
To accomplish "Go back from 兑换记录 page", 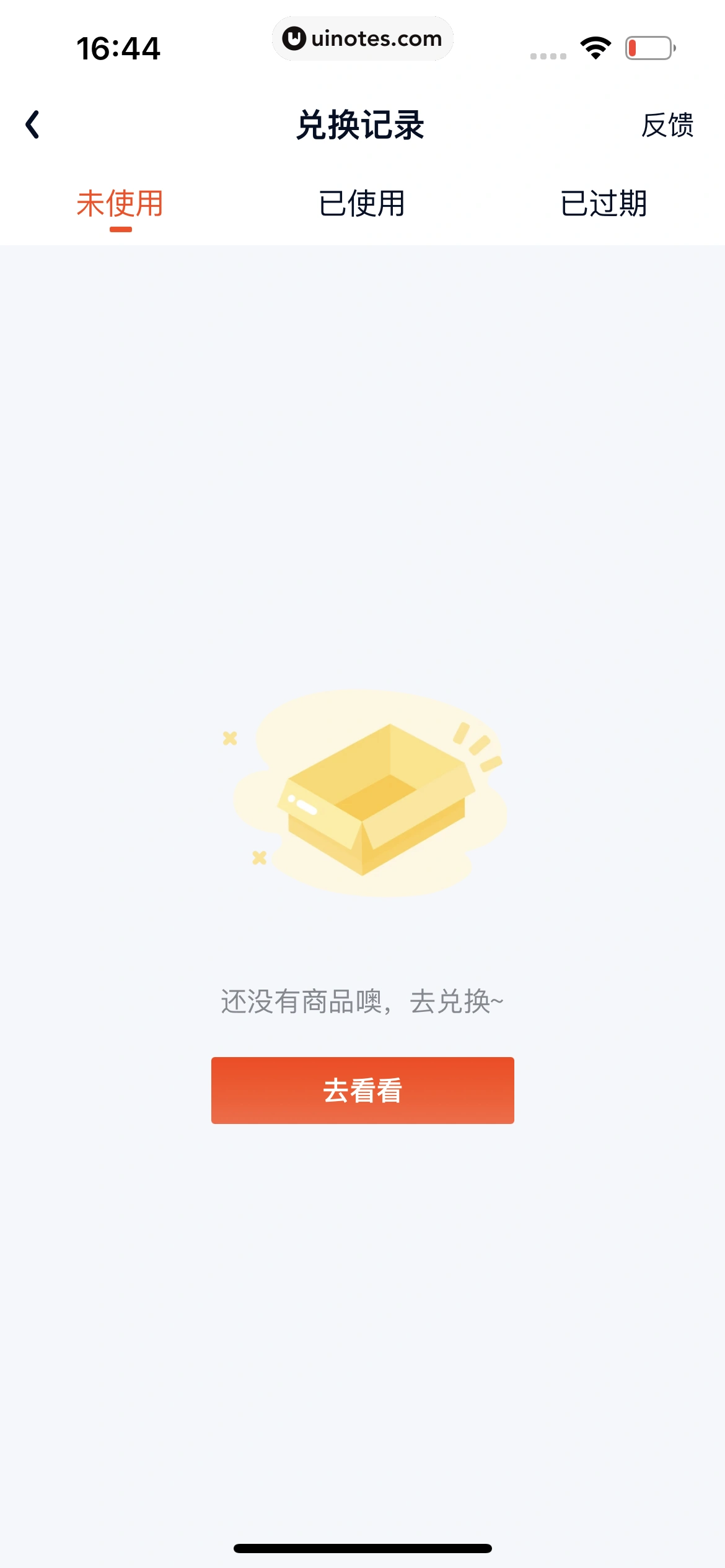I will pyautogui.click(x=33, y=124).
